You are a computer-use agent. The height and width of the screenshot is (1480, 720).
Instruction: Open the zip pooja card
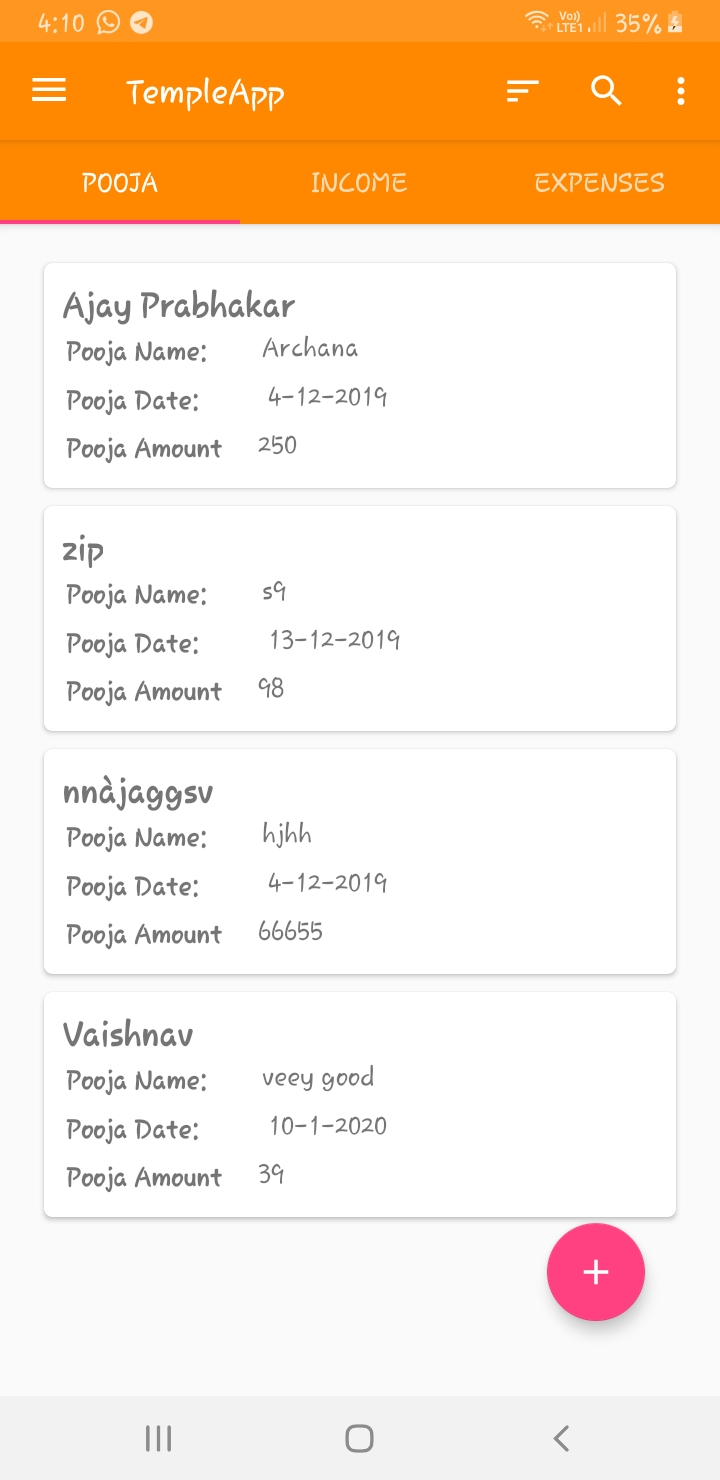tap(360, 618)
